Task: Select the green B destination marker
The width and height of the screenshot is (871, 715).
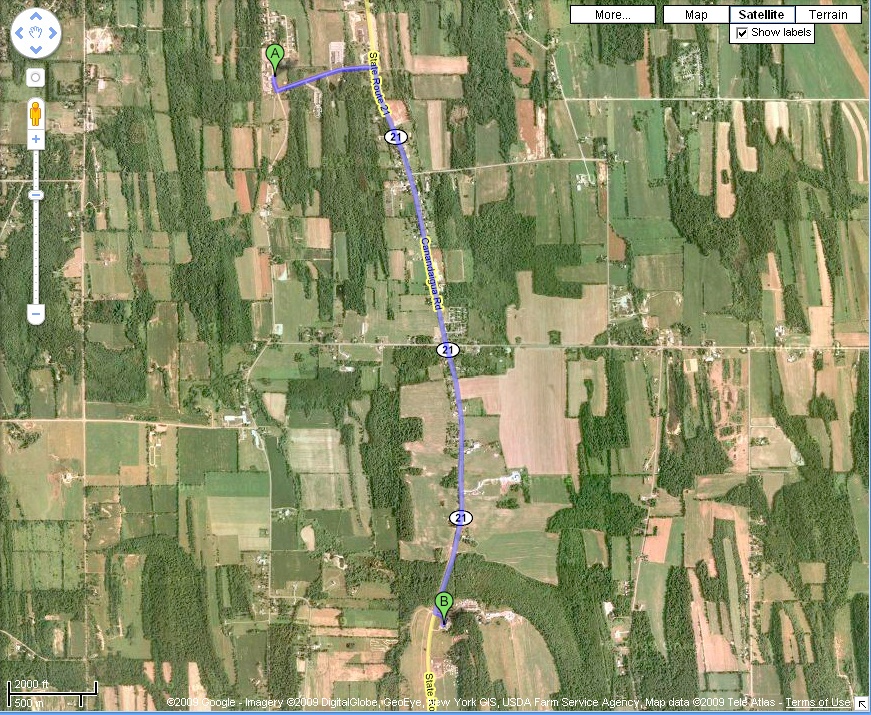Action: [x=444, y=603]
